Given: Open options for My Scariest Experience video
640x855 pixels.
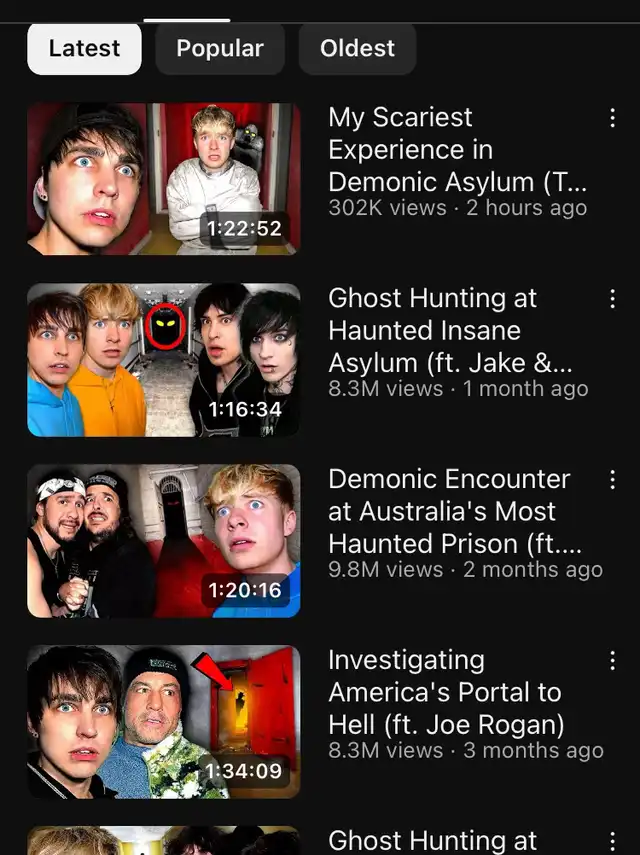Looking at the screenshot, I should (612, 118).
